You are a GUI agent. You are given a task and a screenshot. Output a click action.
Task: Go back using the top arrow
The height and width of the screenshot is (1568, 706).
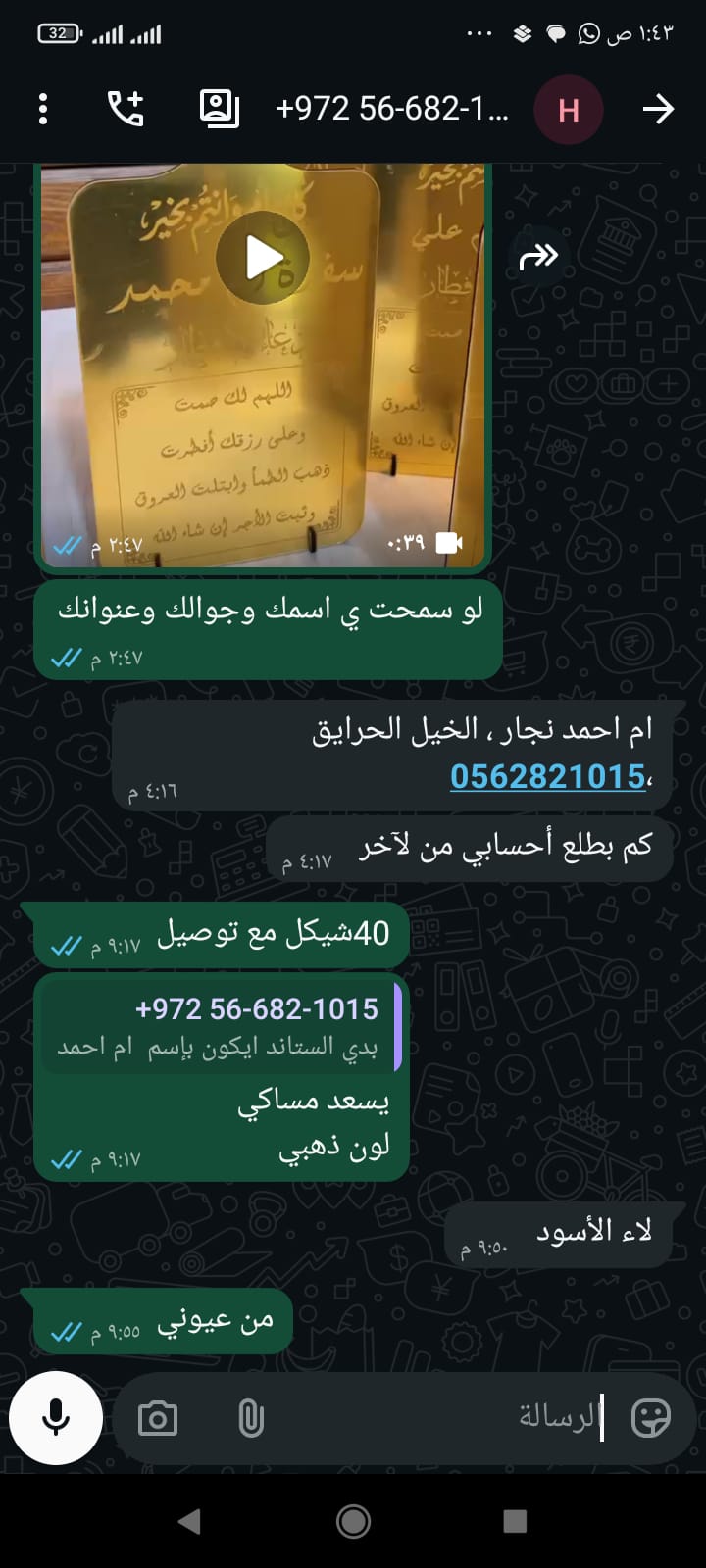point(658,109)
